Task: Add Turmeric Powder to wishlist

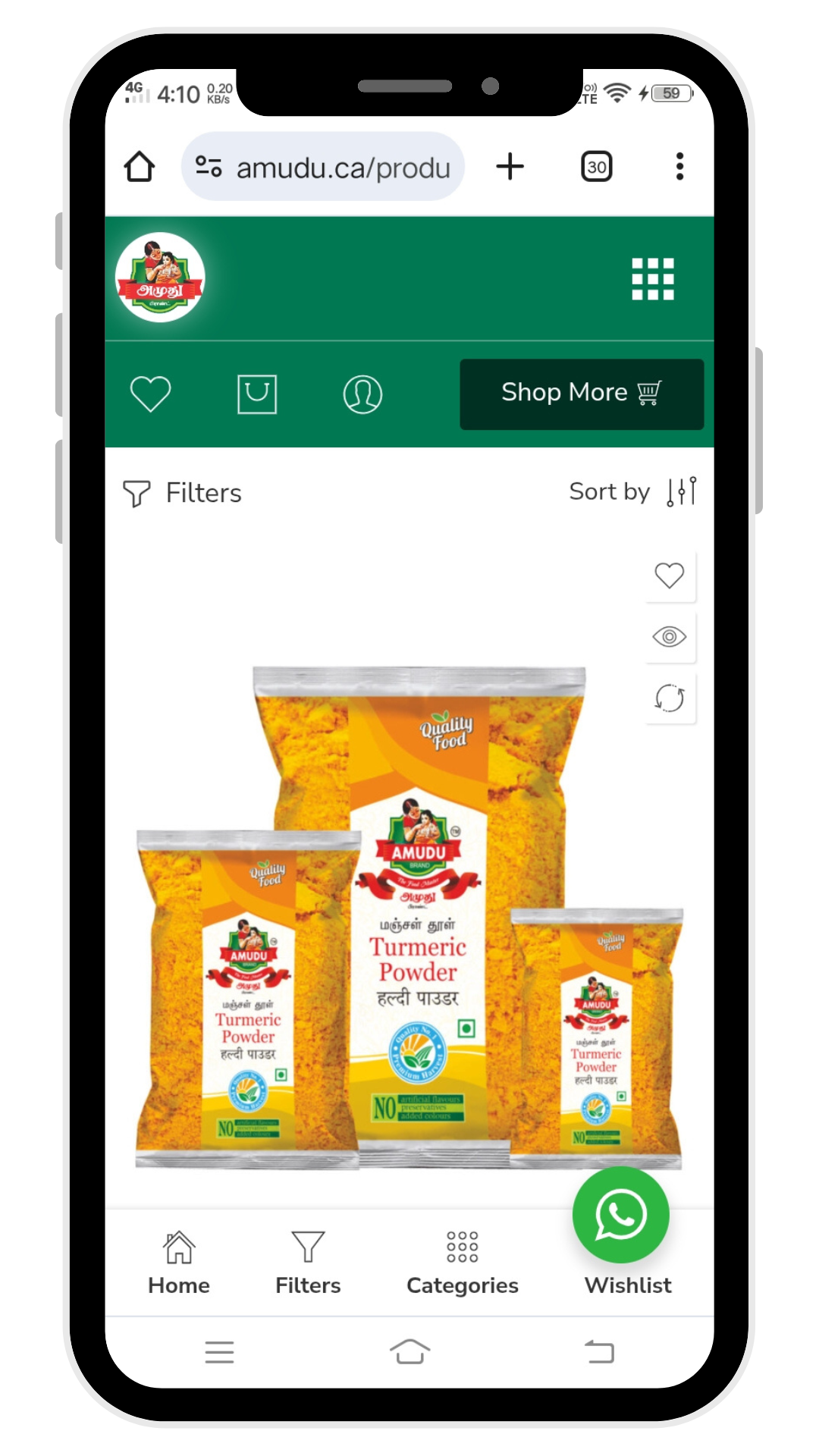Action: pyautogui.click(x=670, y=576)
